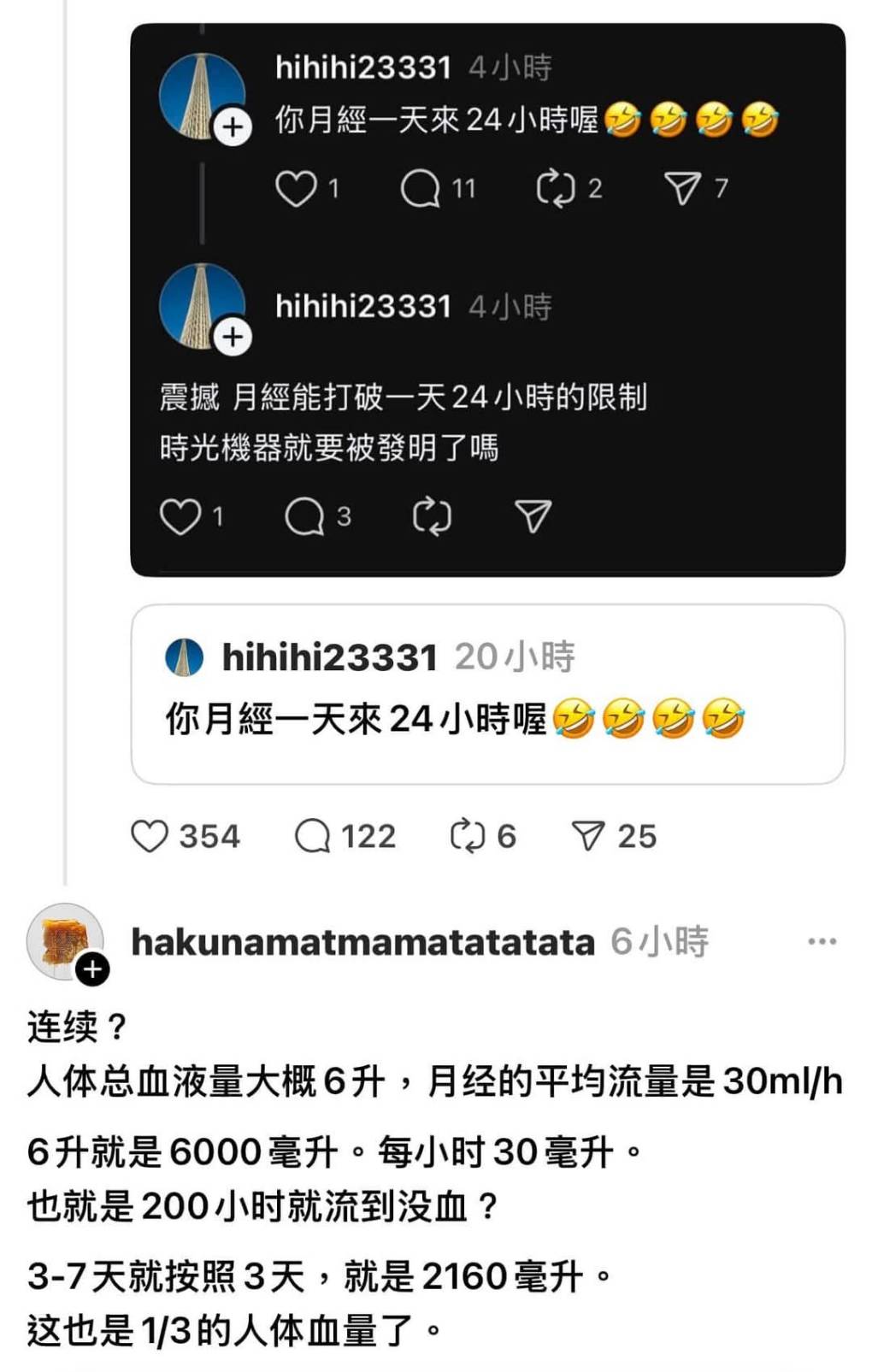Open the 122 replies comment icon

click(313, 836)
